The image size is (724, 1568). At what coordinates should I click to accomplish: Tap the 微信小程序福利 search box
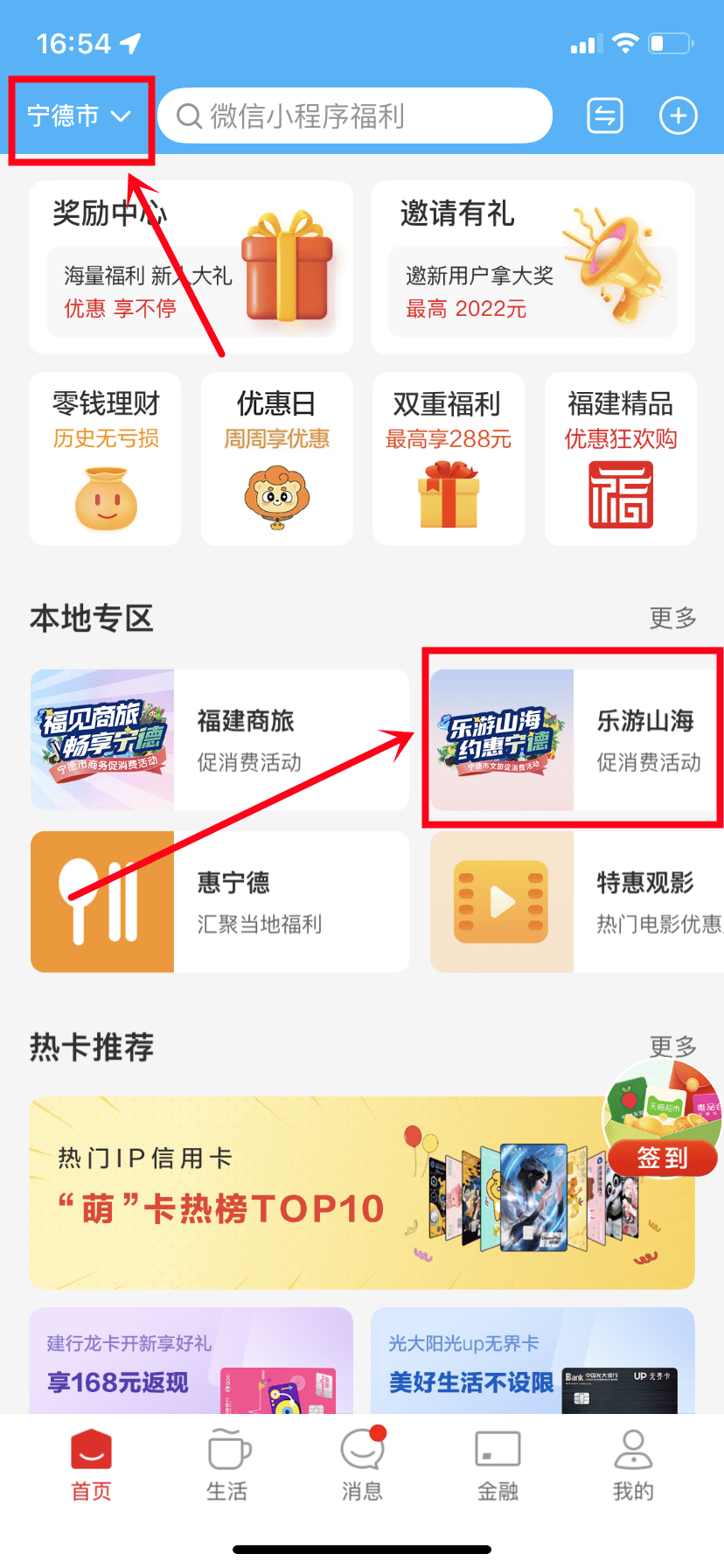(354, 115)
